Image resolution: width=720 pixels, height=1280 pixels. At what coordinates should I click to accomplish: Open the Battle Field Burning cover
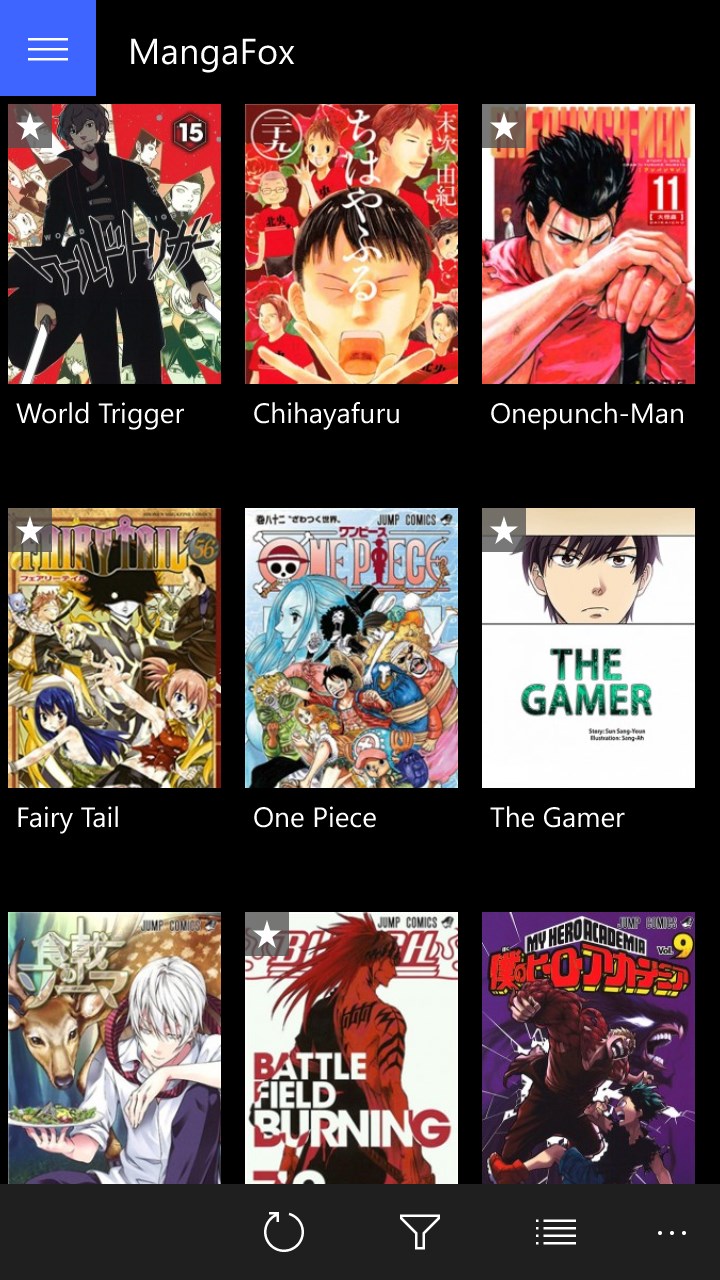(351, 1045)
